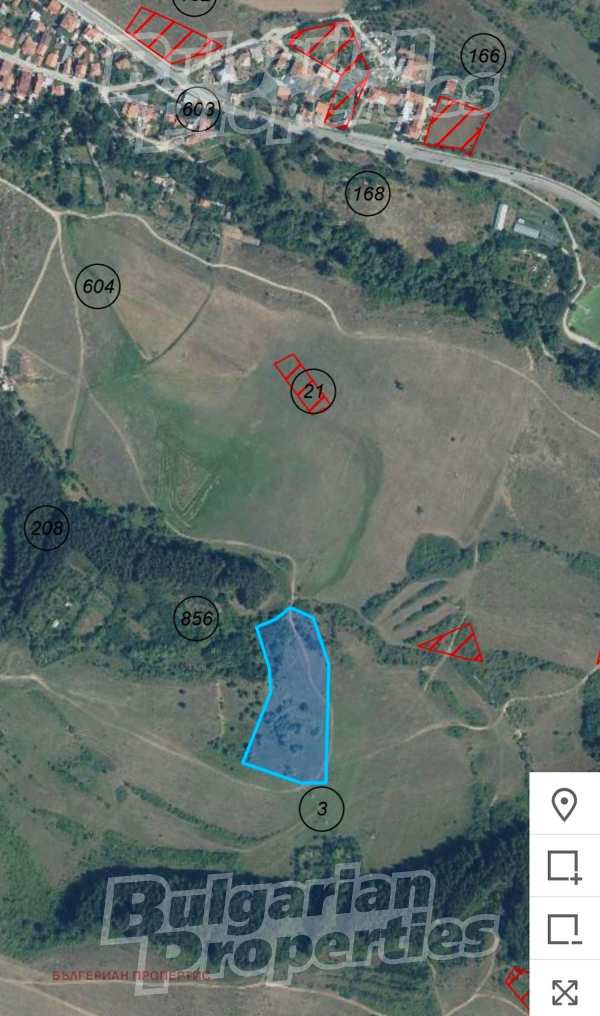The width and height of the screenshot is (600, 1016).
Task: Tap the location pin tool
Action: [564, 804]
